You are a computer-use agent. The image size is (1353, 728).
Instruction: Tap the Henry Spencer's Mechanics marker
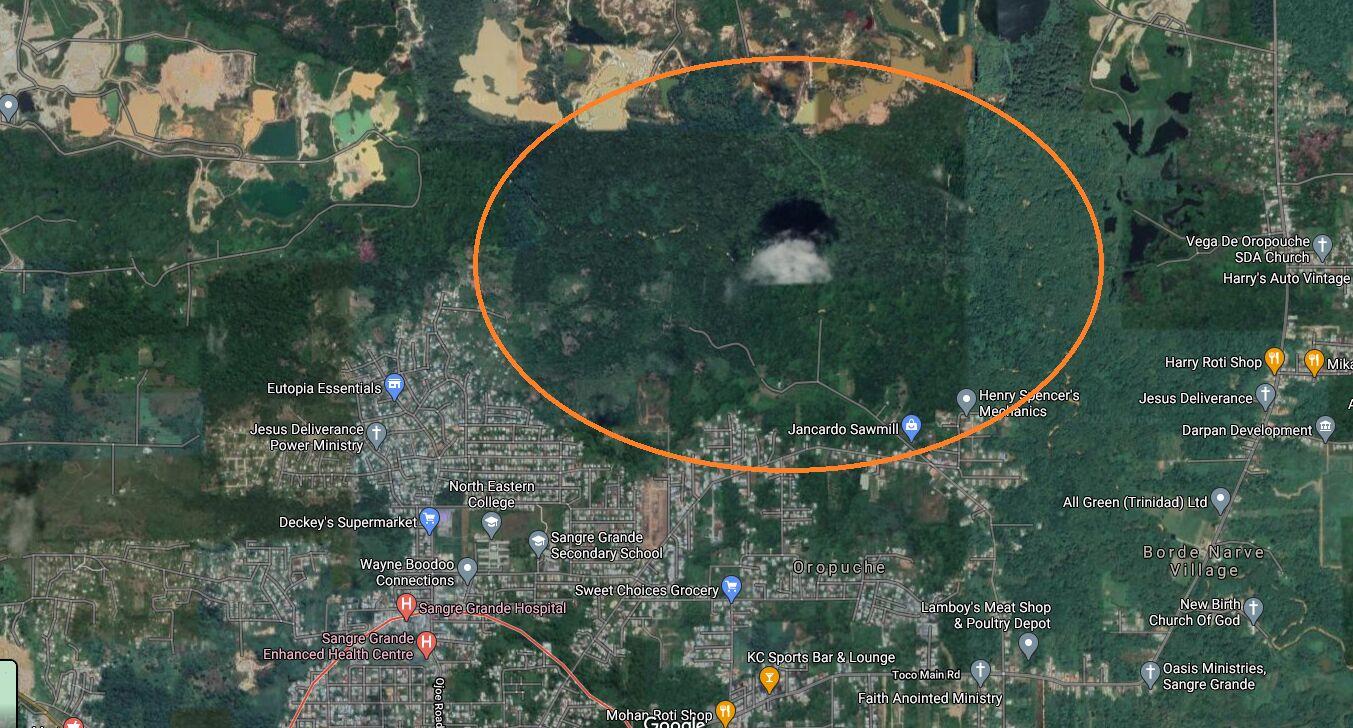[966, 400]
